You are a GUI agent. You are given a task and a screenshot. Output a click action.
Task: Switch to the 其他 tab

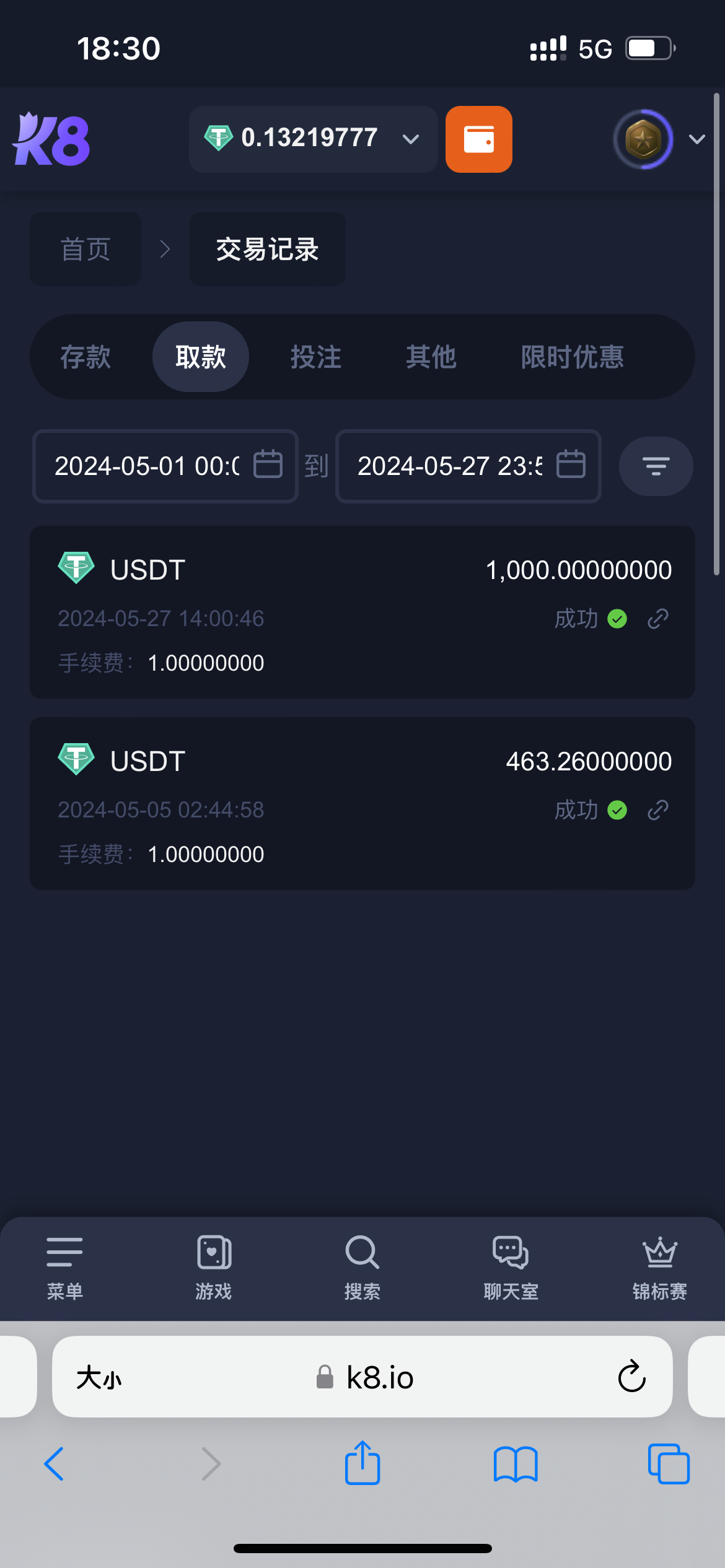pos(431,357)
